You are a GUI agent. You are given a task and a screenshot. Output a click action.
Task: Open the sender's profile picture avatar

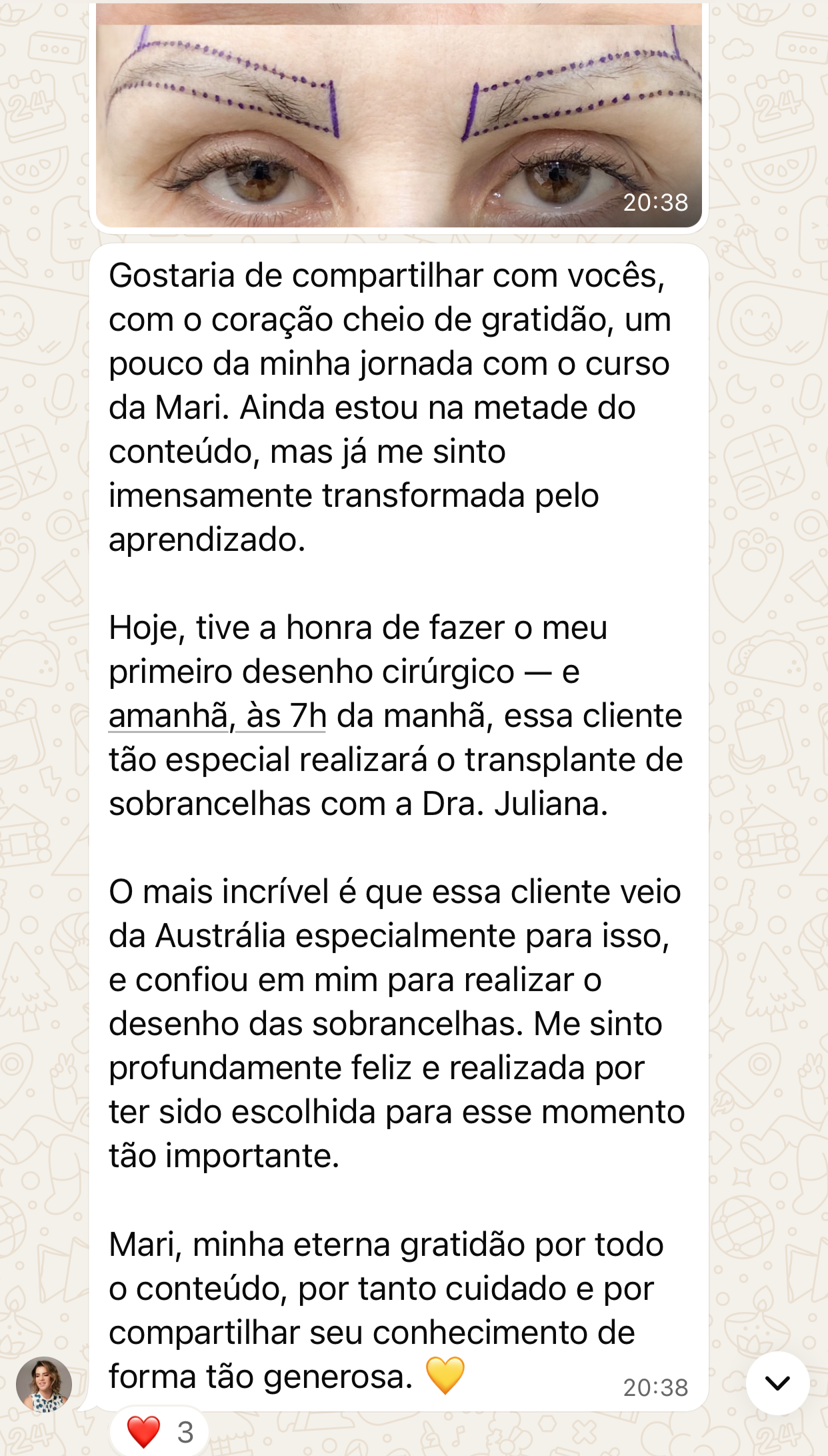pyautogui.click(x=44, y=1385)
